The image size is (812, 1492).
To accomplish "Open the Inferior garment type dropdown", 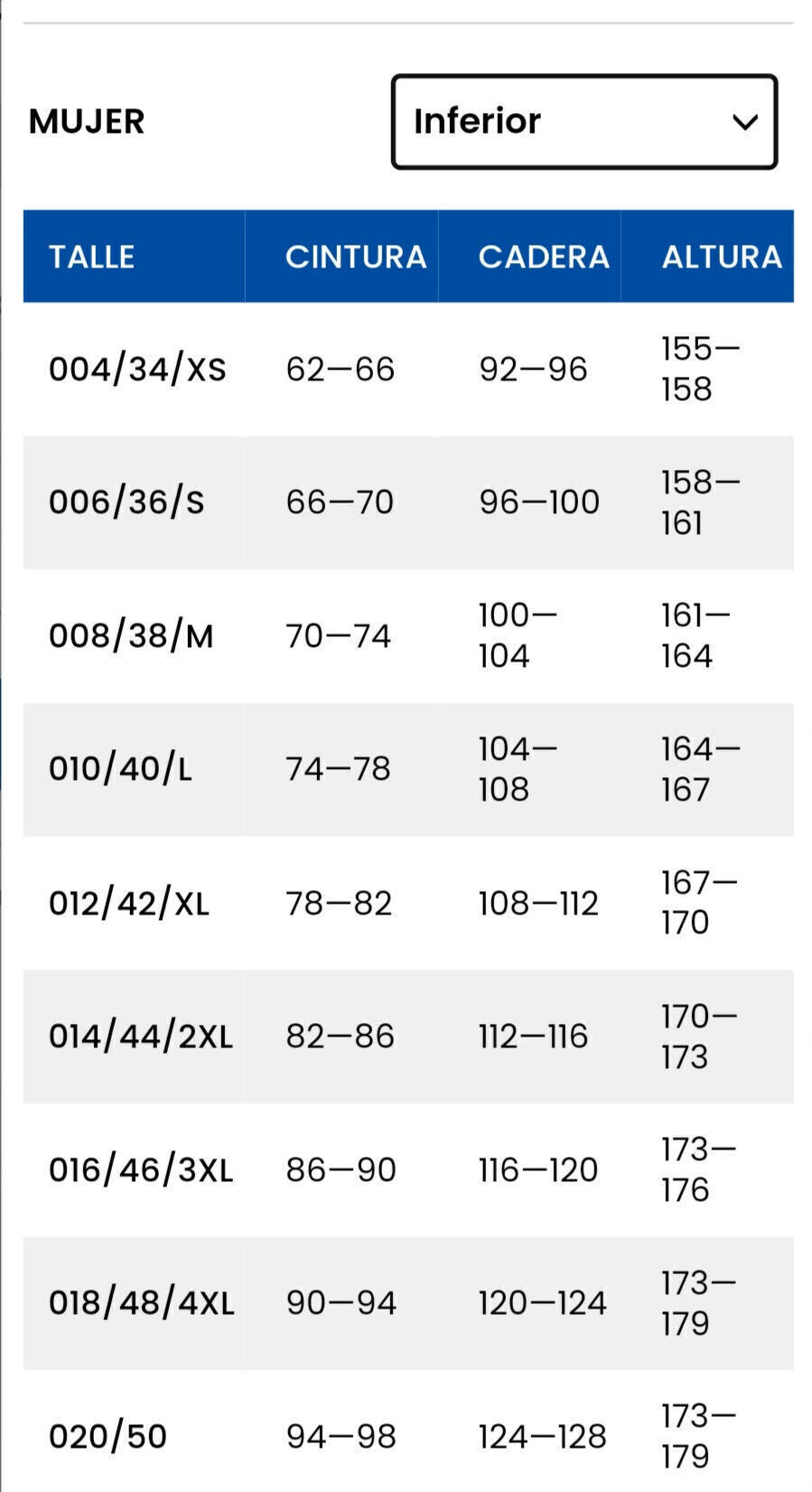I will 583,122.
